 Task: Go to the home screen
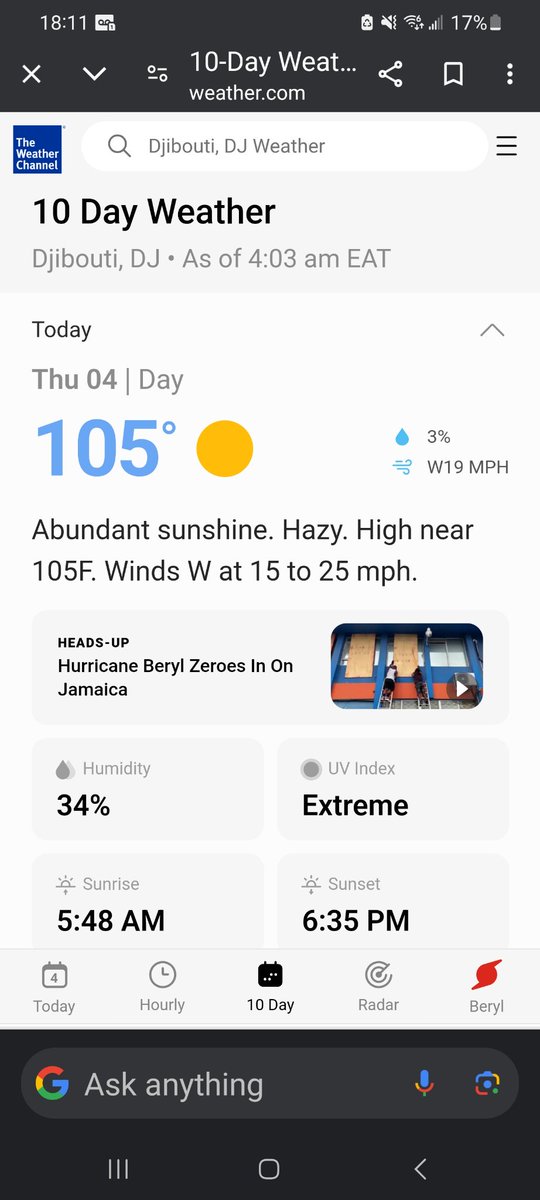pos(269,1169)
